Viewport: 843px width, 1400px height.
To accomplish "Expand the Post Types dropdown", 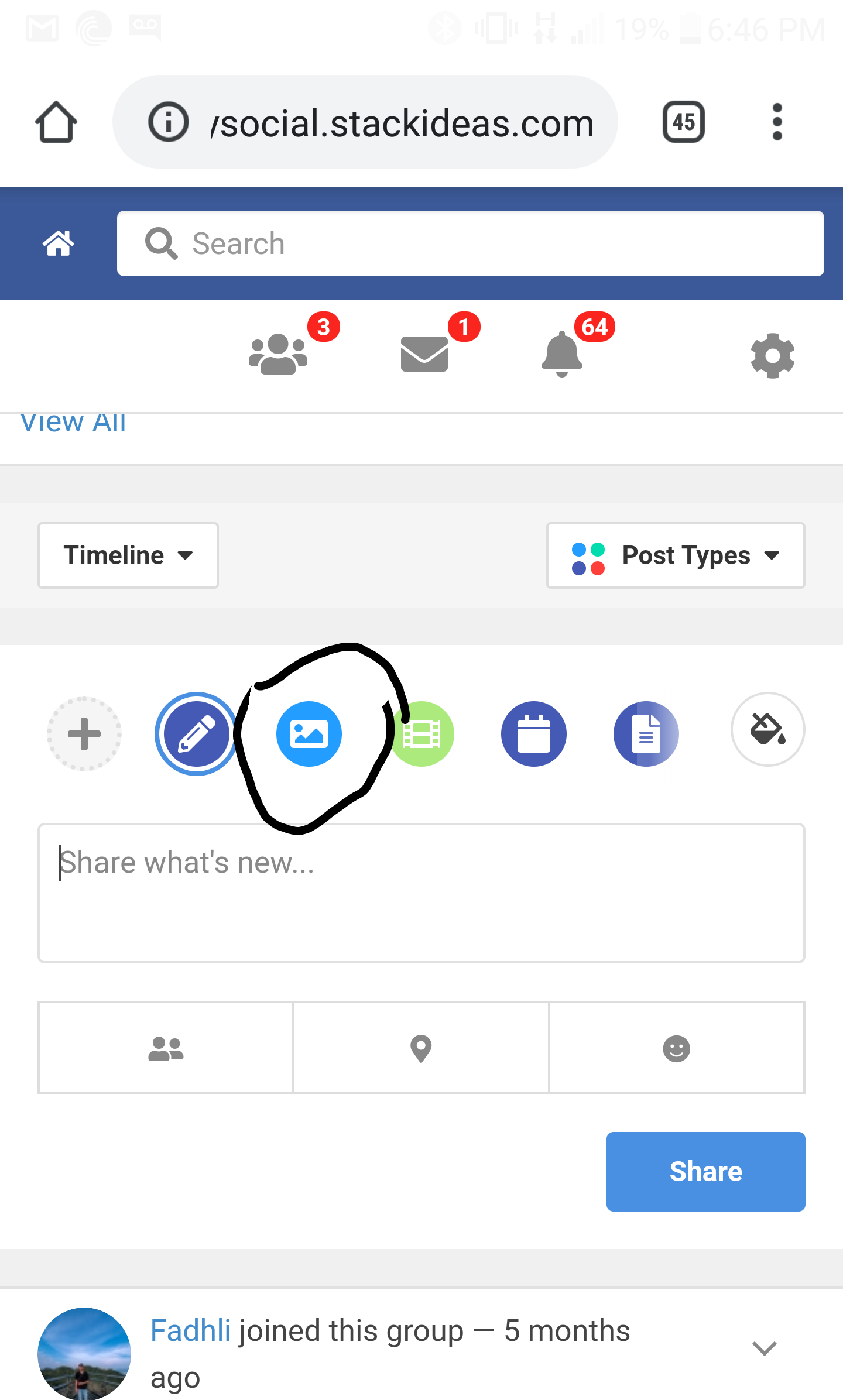I will click(x=676, y=555).
